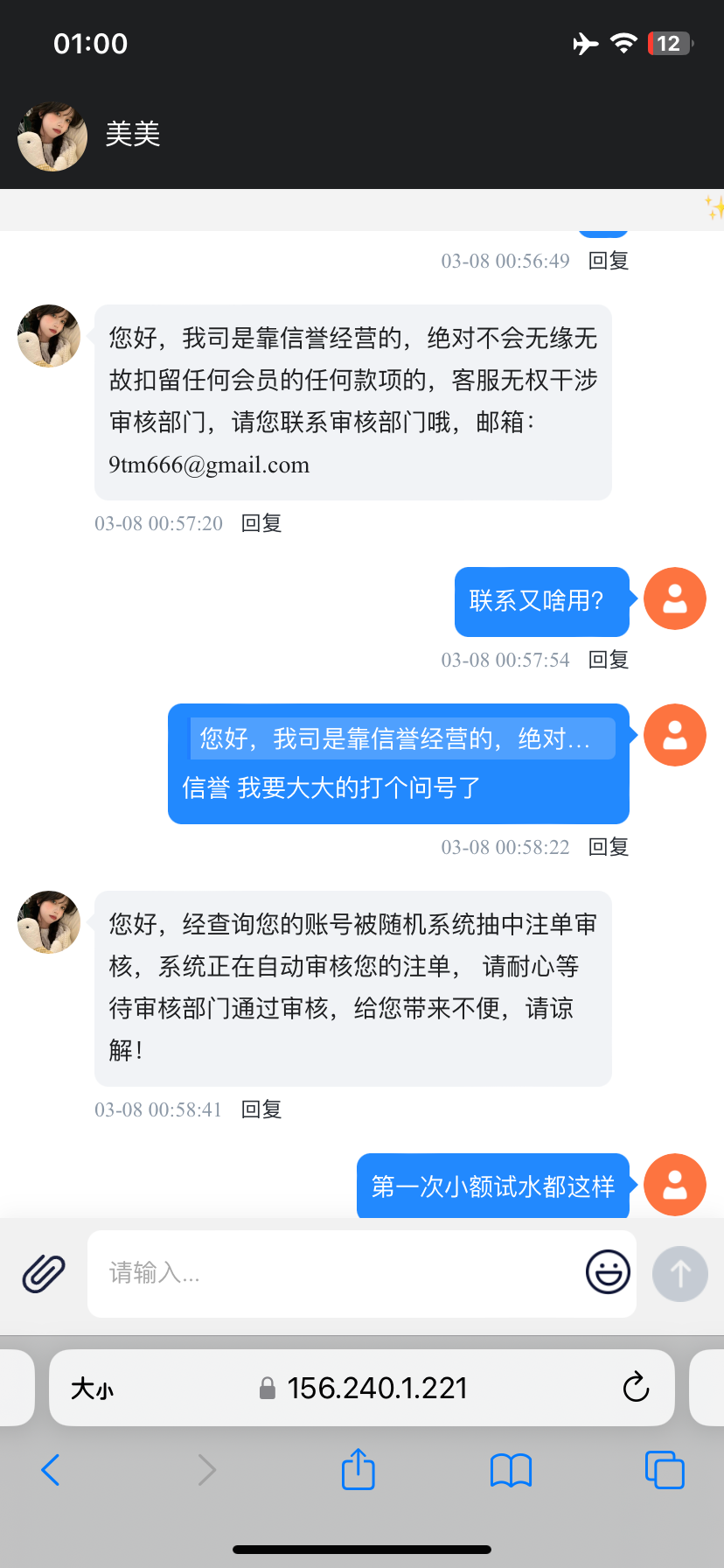Image resolution: width=724 pixels, height=1568 pixels.
Task: Open the emoji picker
Action: coord(608,1272)
